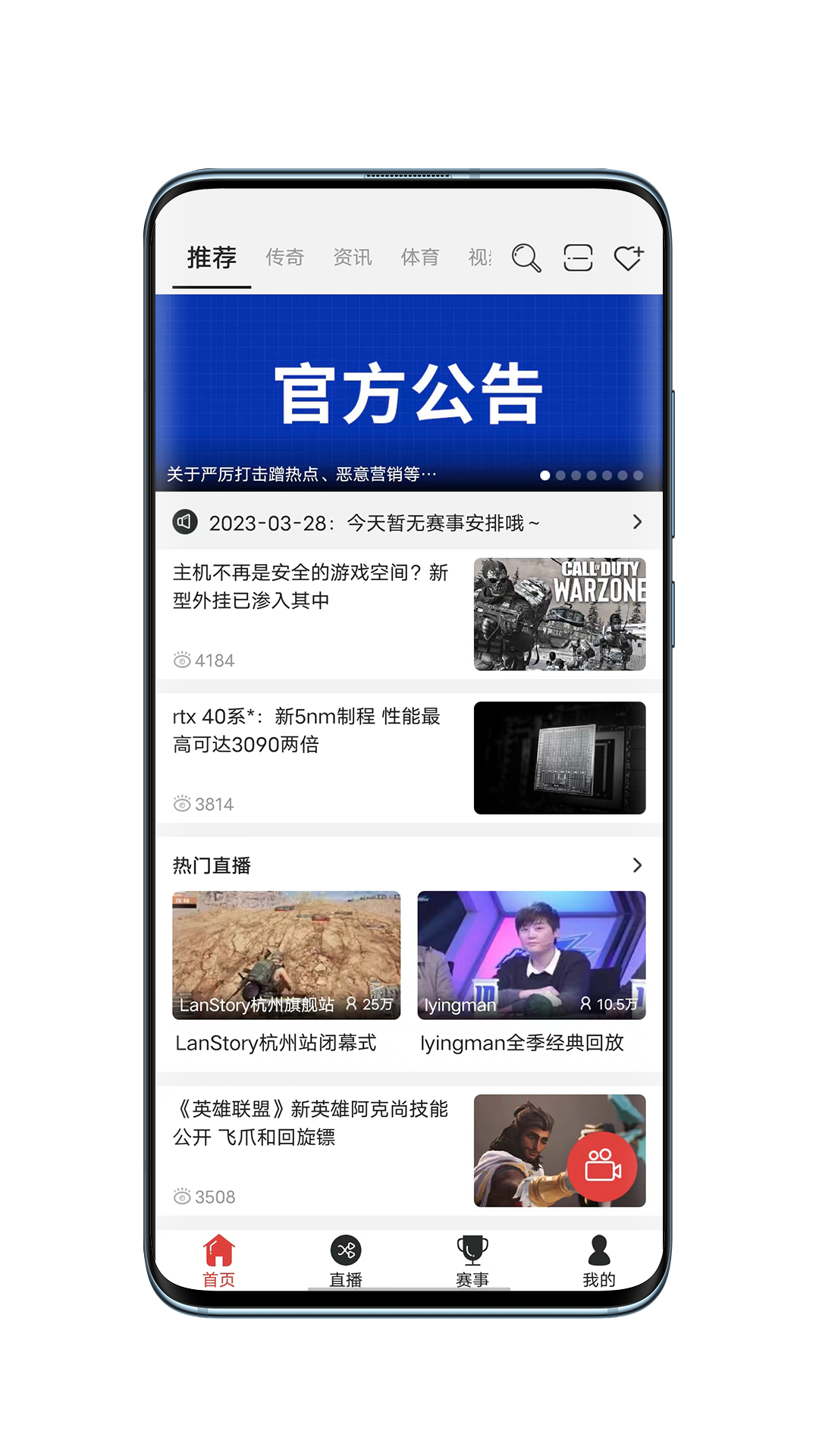Image resolution: width=819 pixels, height=1456 pixels.
Task: Tap a carousel indicator dot under the banner
Action: tap(545, 475)
